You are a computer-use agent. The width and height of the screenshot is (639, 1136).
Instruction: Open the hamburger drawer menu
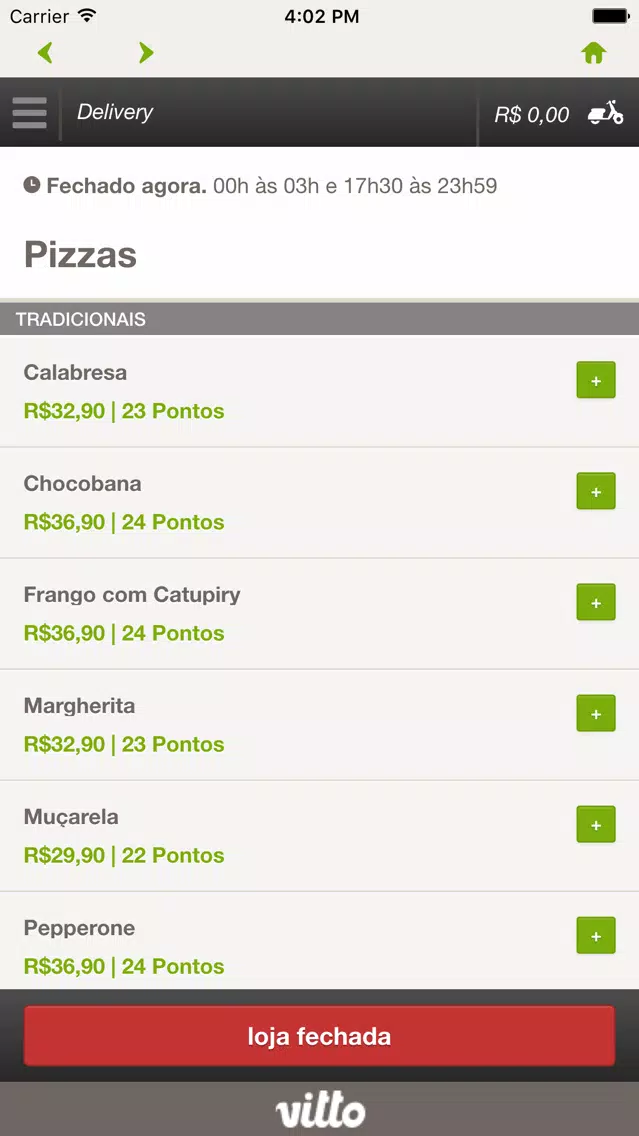pos(30,112)
